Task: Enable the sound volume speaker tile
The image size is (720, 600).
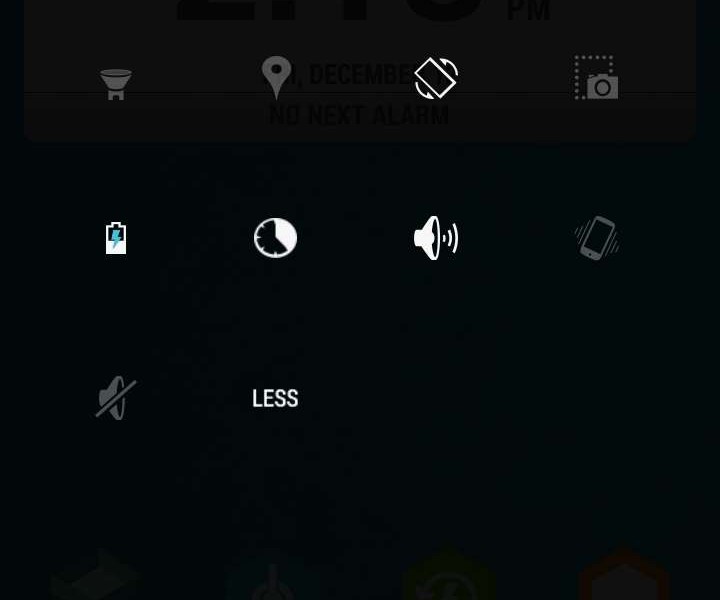Action: click(436, 238)
